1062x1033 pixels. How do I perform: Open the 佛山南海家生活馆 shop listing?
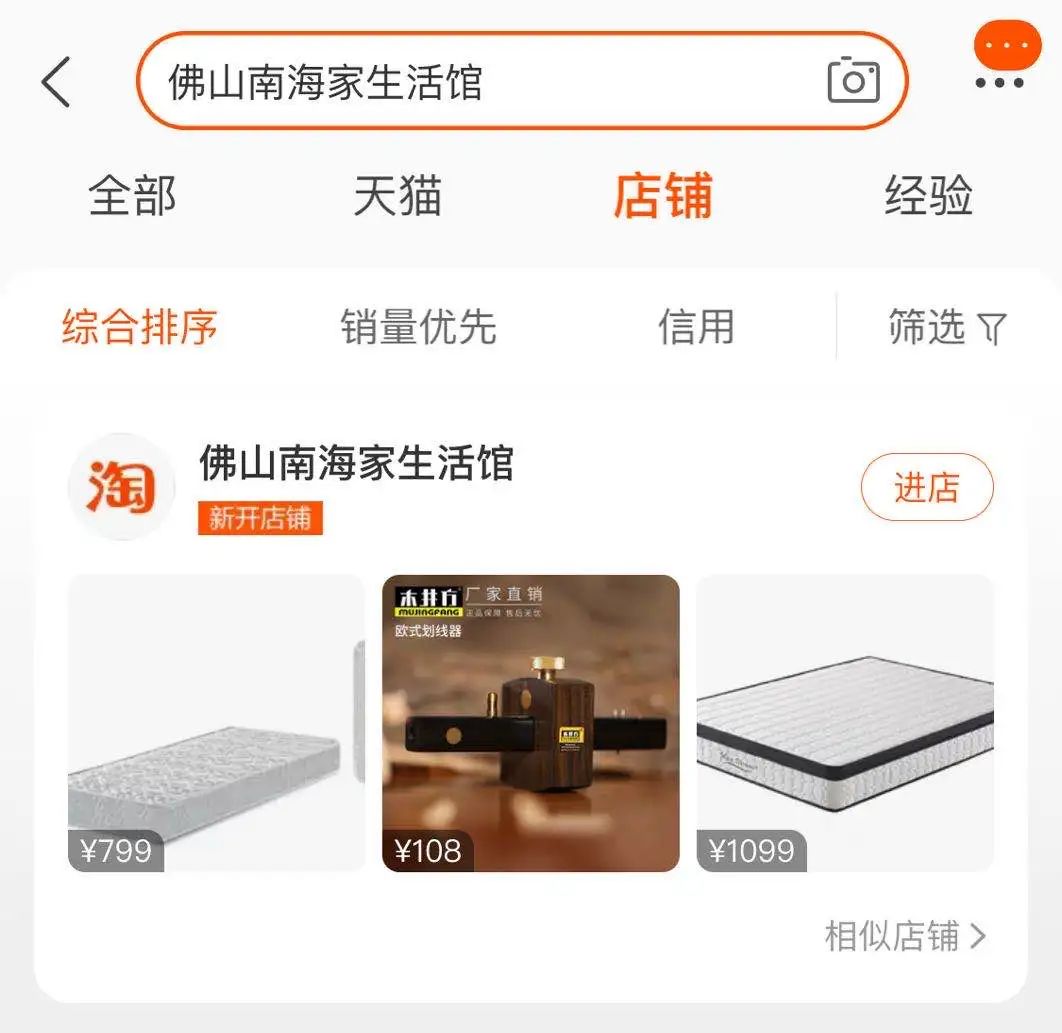[x=356, y=463]
